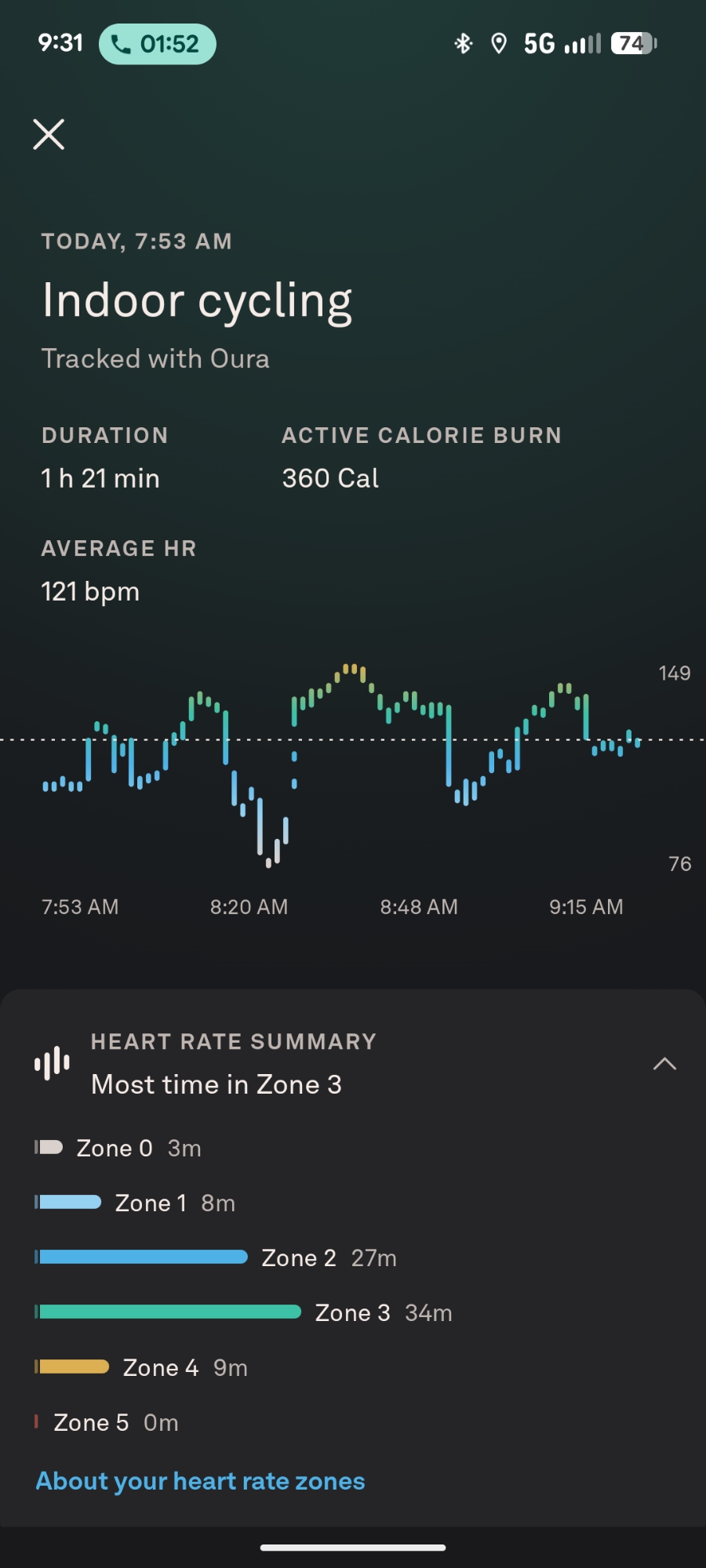Image resolution: width=706 pixels, height=1568 pixels.
Task: Return to the ongoing call timer chip
Action: tap(157, 44)
